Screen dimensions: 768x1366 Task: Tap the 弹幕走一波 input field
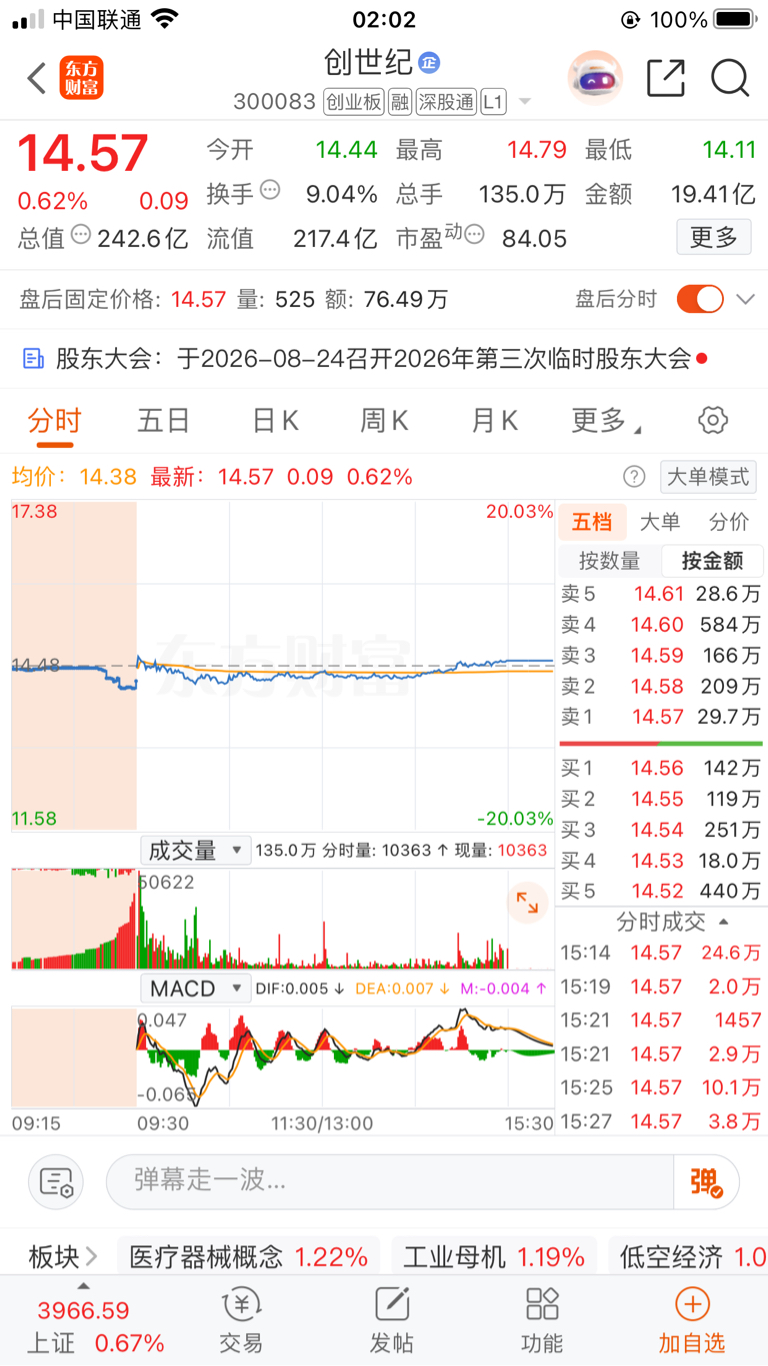click(x=390, y=1181)
